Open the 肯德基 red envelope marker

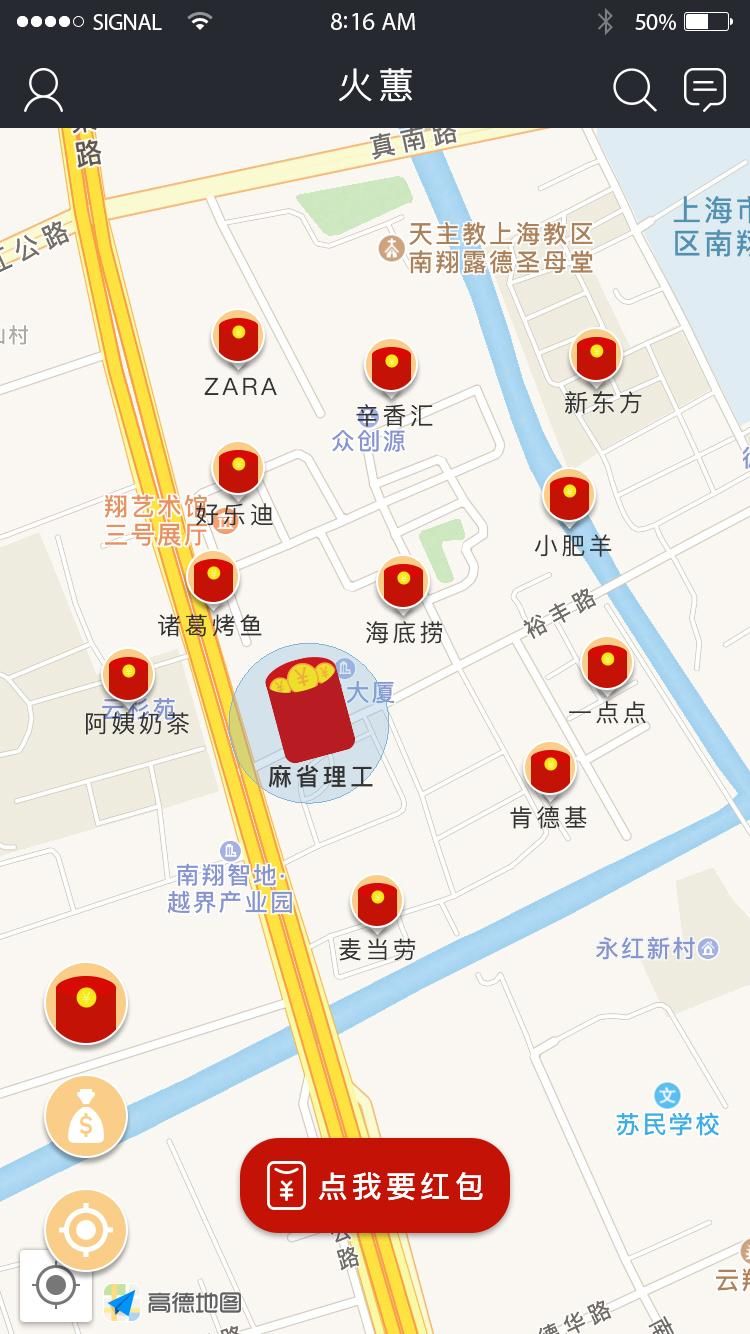tap(550, 767)
